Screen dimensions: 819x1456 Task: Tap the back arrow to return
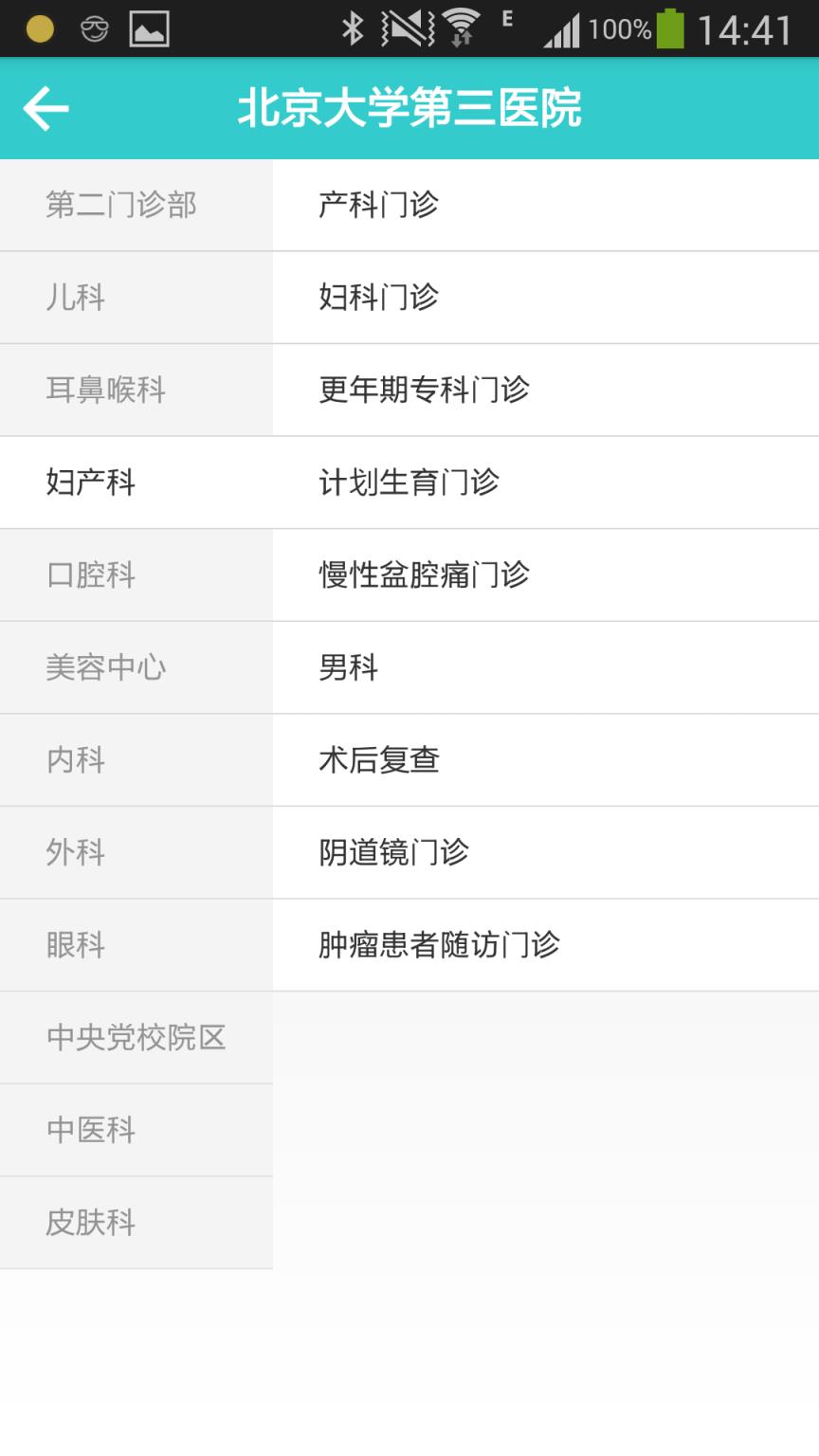tap(45, 108)
